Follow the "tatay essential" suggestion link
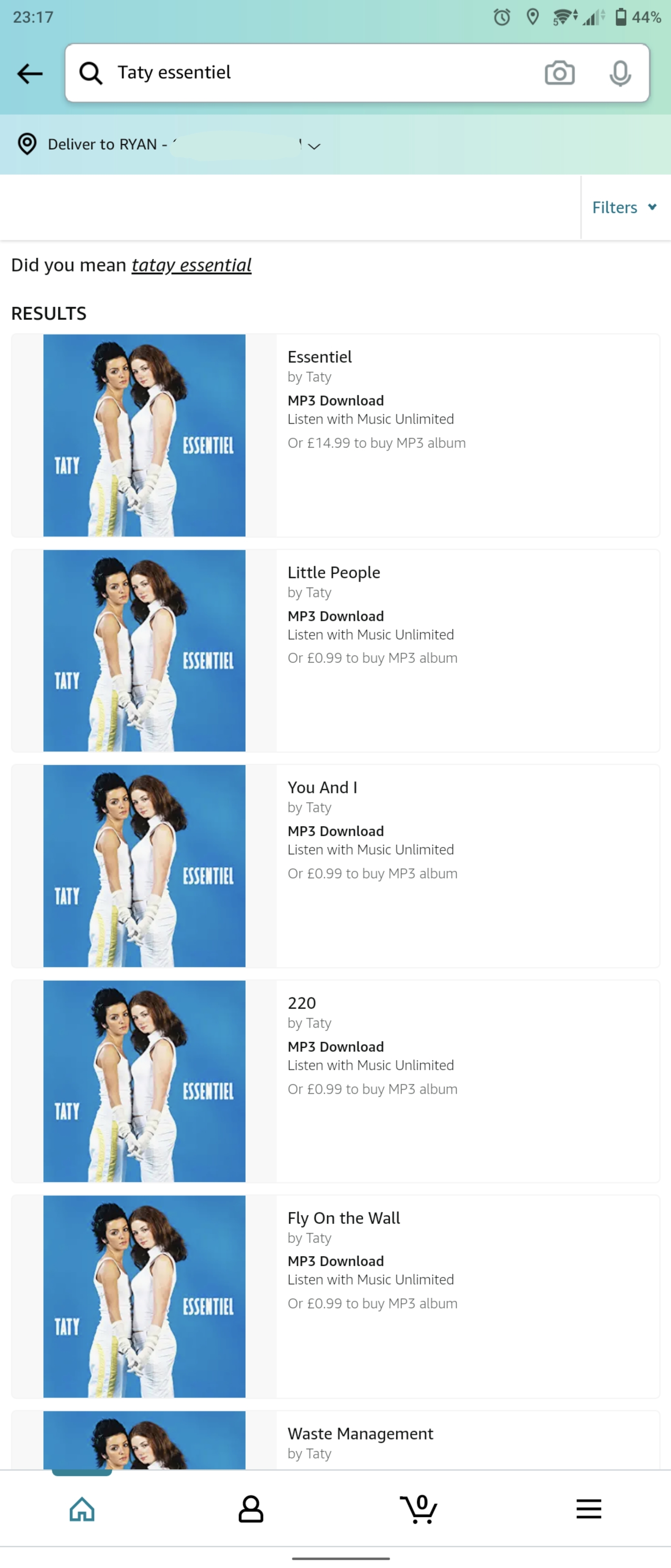The height and width of the screenshot is (1568, 671). click(191, 265)
